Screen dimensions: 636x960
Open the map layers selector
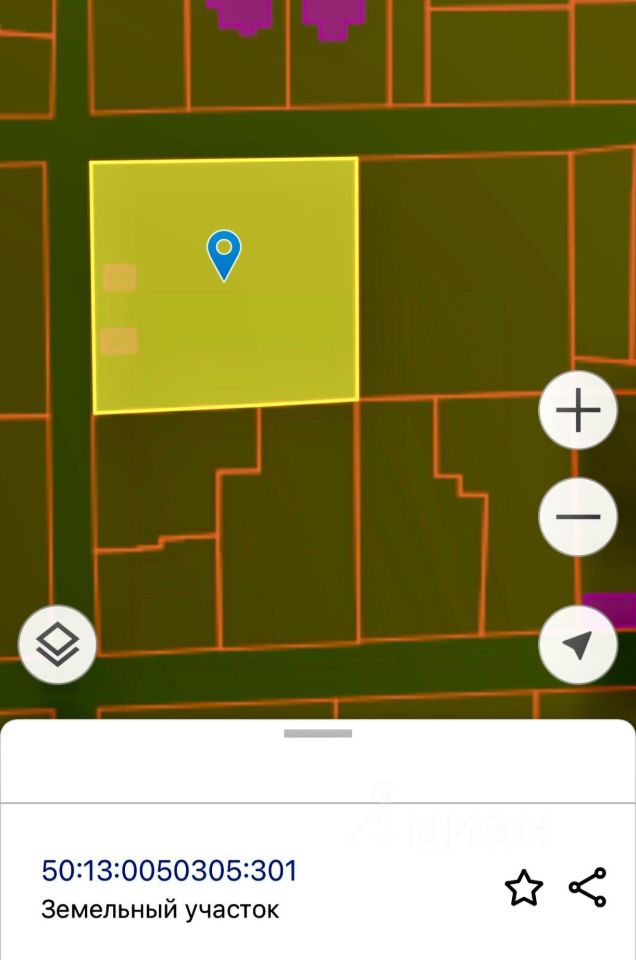click(x=57, y=645)
